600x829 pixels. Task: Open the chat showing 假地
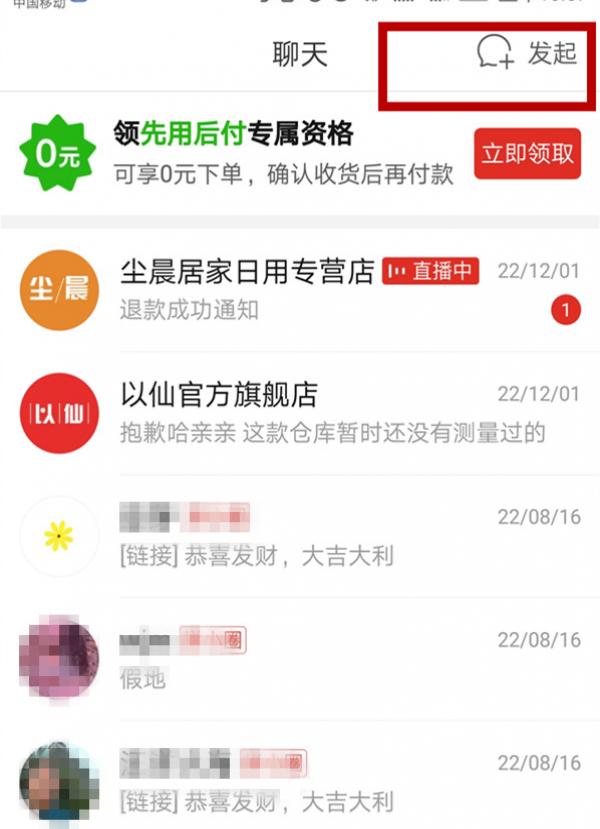(300, 660)
